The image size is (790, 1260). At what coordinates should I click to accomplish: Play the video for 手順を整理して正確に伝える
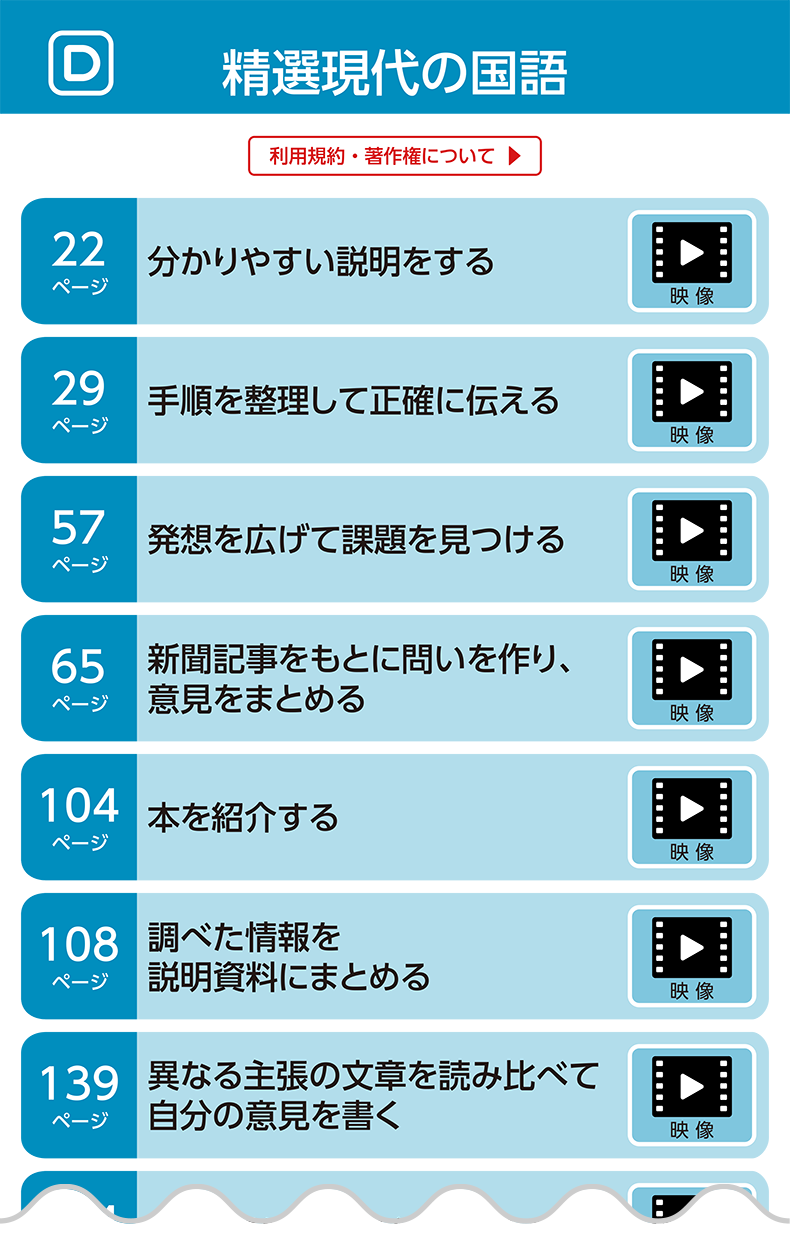pyautogui.click(x=692, y=400)
